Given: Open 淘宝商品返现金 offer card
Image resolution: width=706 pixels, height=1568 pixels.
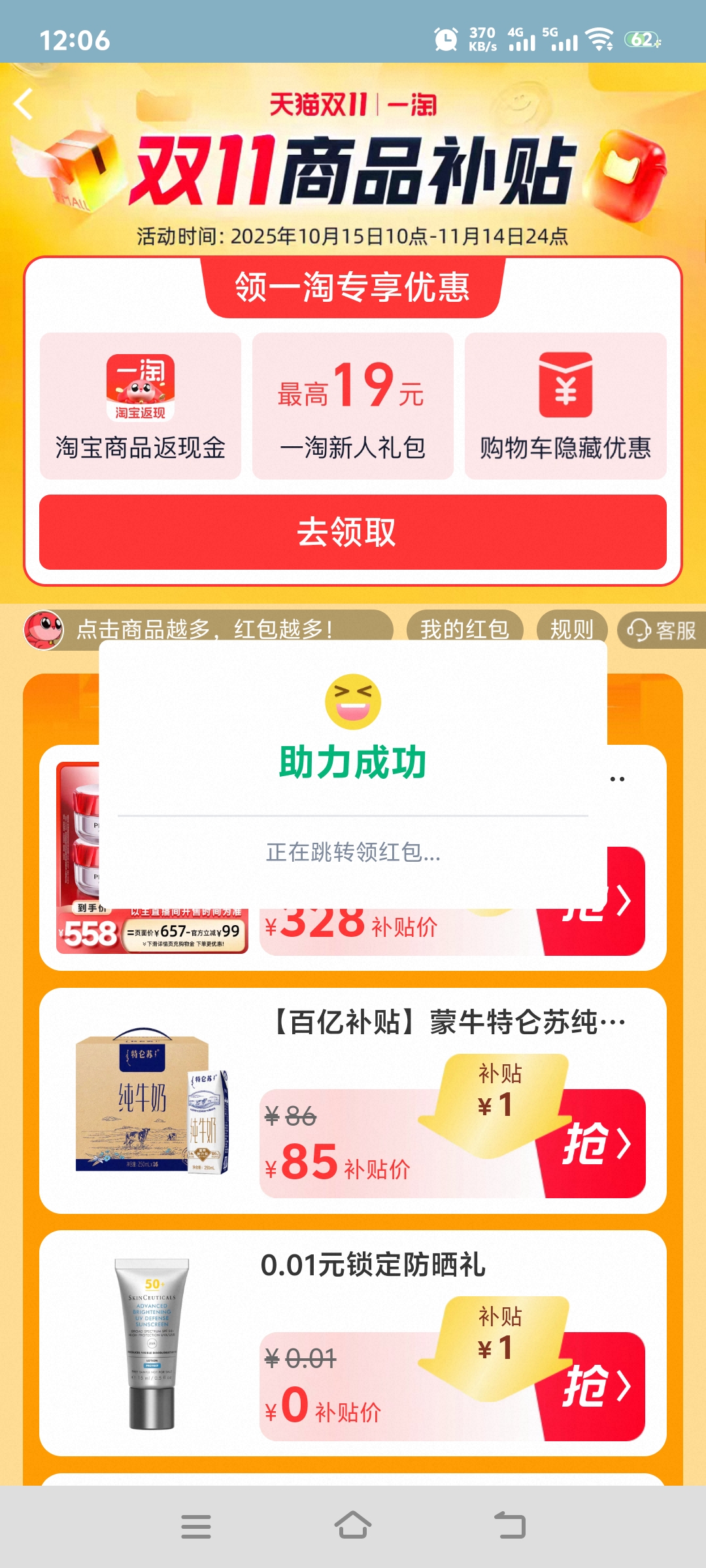Looking at the screenshot, I should coord(141,406).
